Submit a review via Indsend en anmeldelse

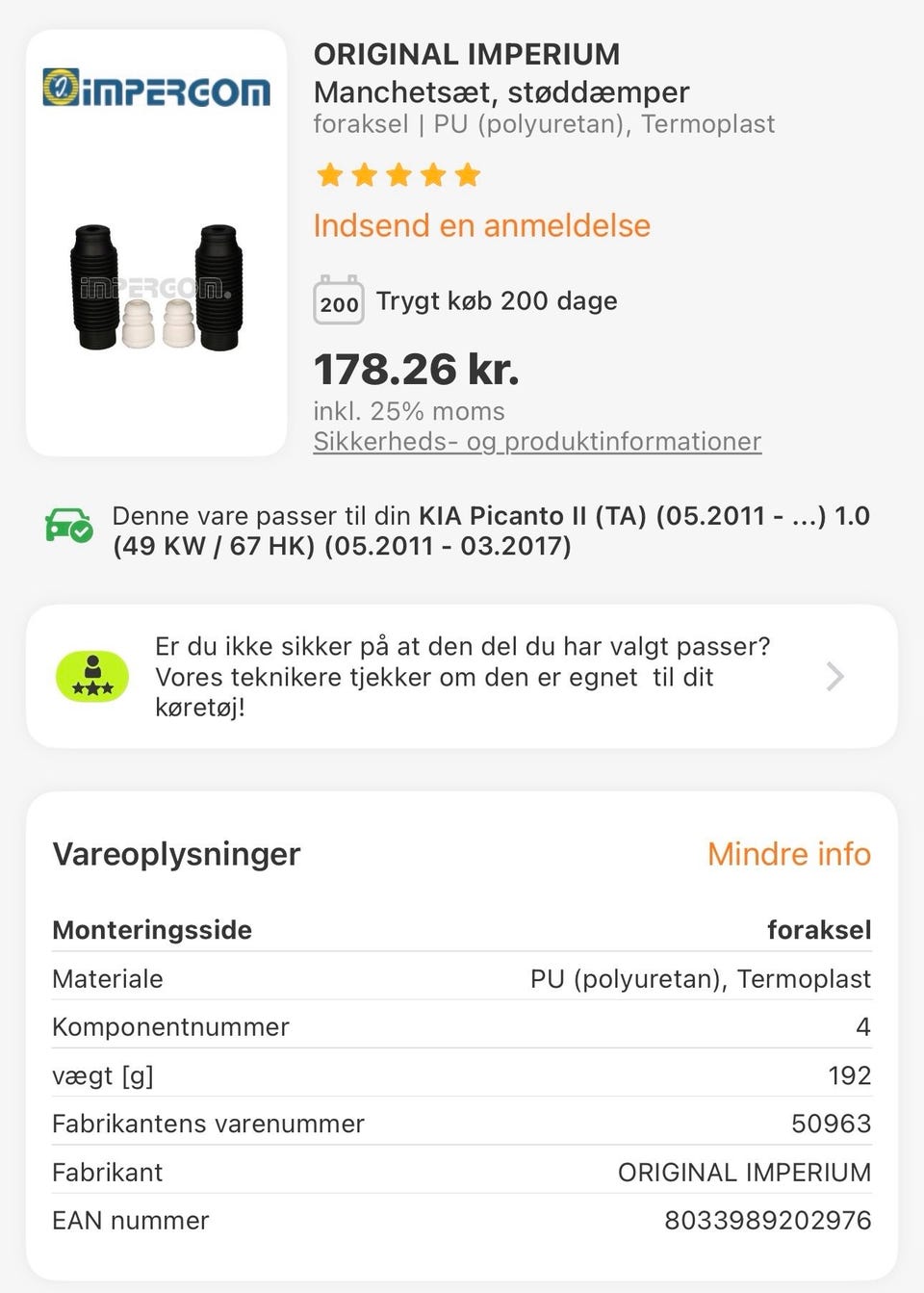click(x=481, y=225)
